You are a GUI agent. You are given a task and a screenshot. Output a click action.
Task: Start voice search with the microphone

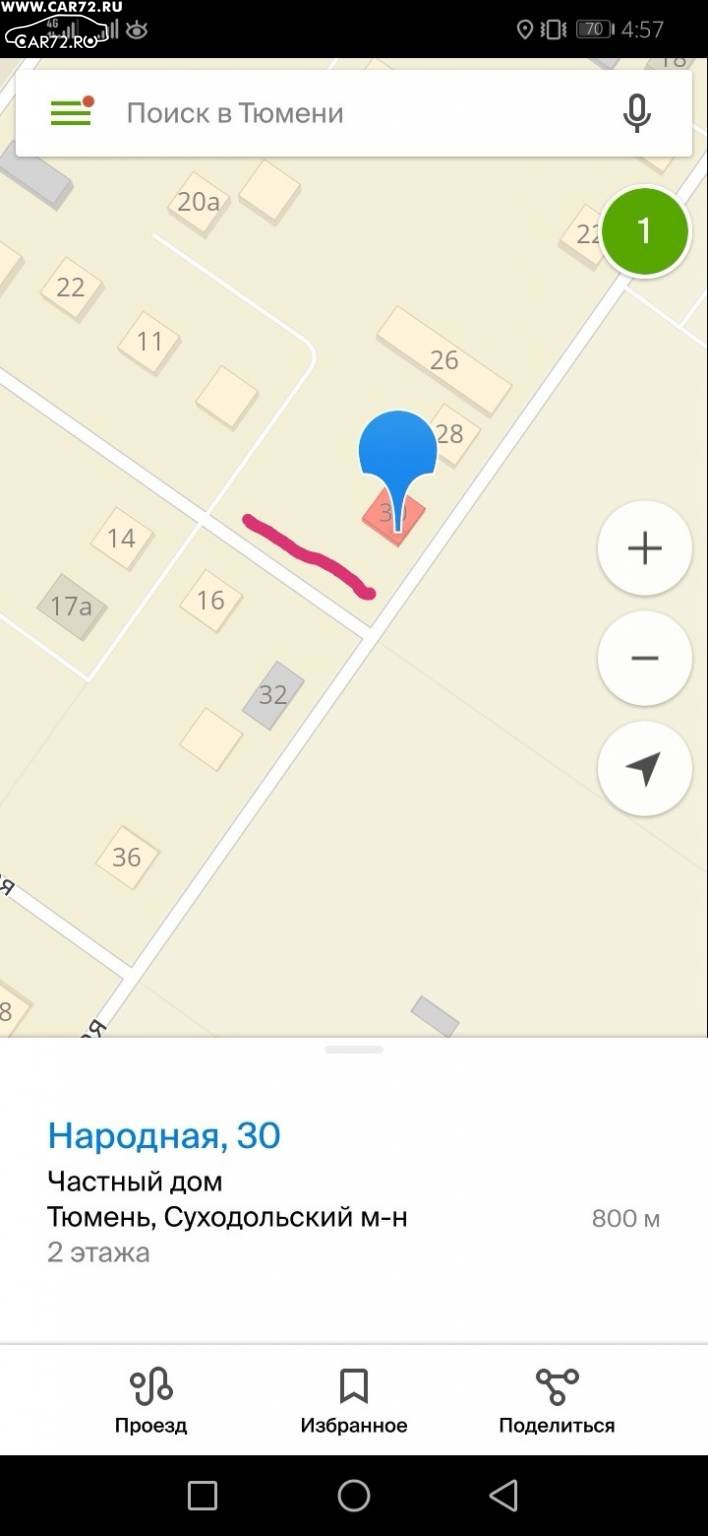click(x=637, y=113)
